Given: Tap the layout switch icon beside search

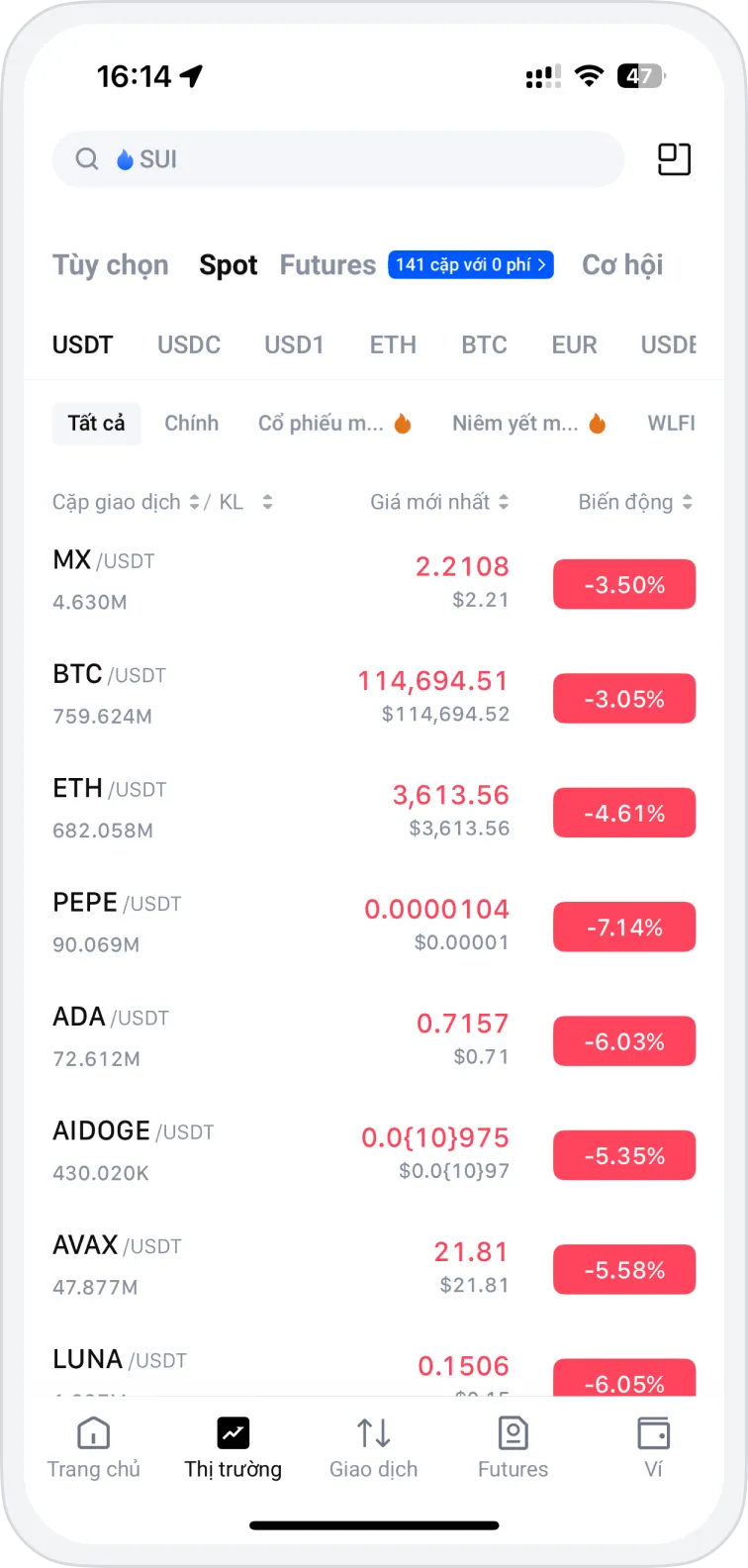Looking at the screenshot, I should [674, 159].
